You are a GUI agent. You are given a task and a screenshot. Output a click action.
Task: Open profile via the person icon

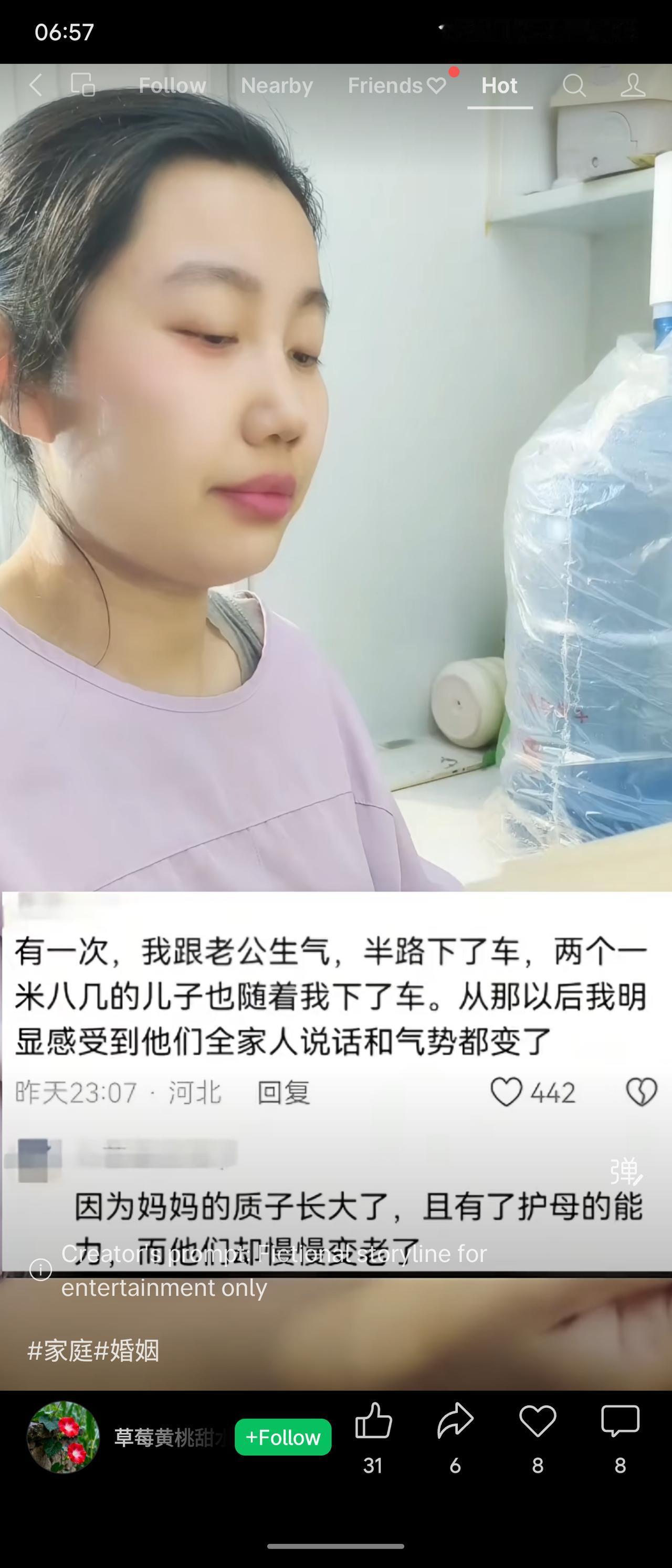coord(633,85)
